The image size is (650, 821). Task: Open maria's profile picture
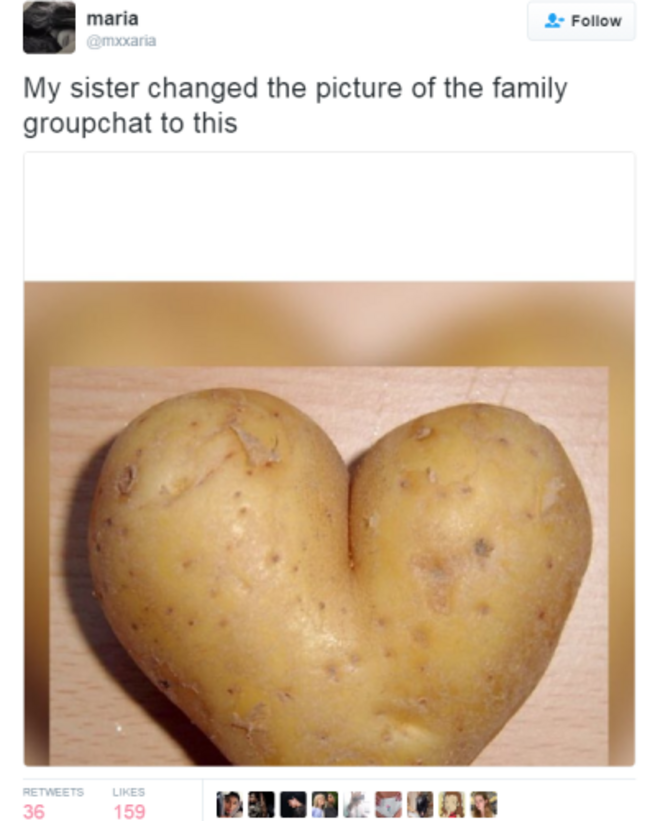tap(49, 27)
